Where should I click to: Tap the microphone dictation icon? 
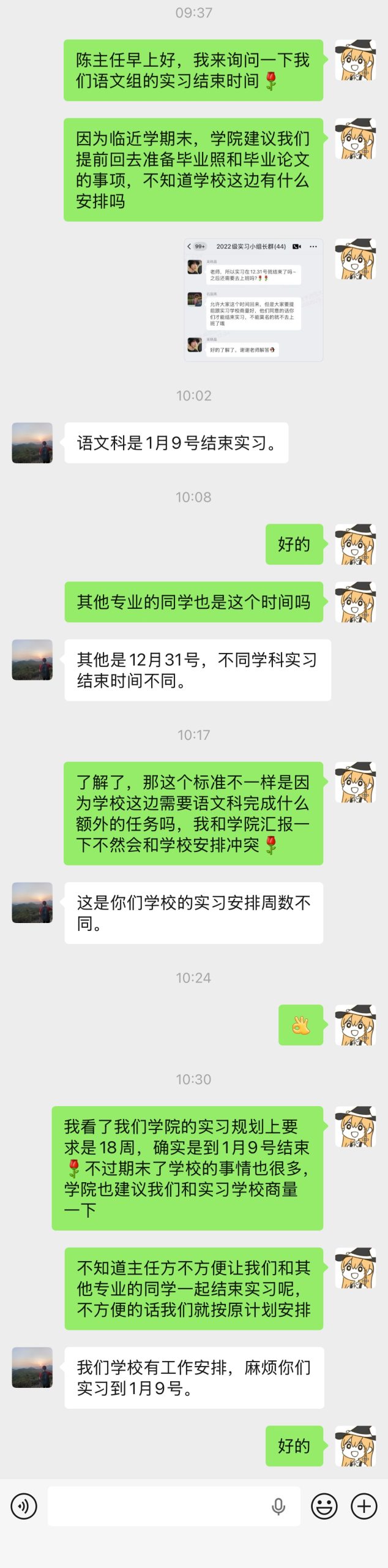click(x=278, y=1506)
